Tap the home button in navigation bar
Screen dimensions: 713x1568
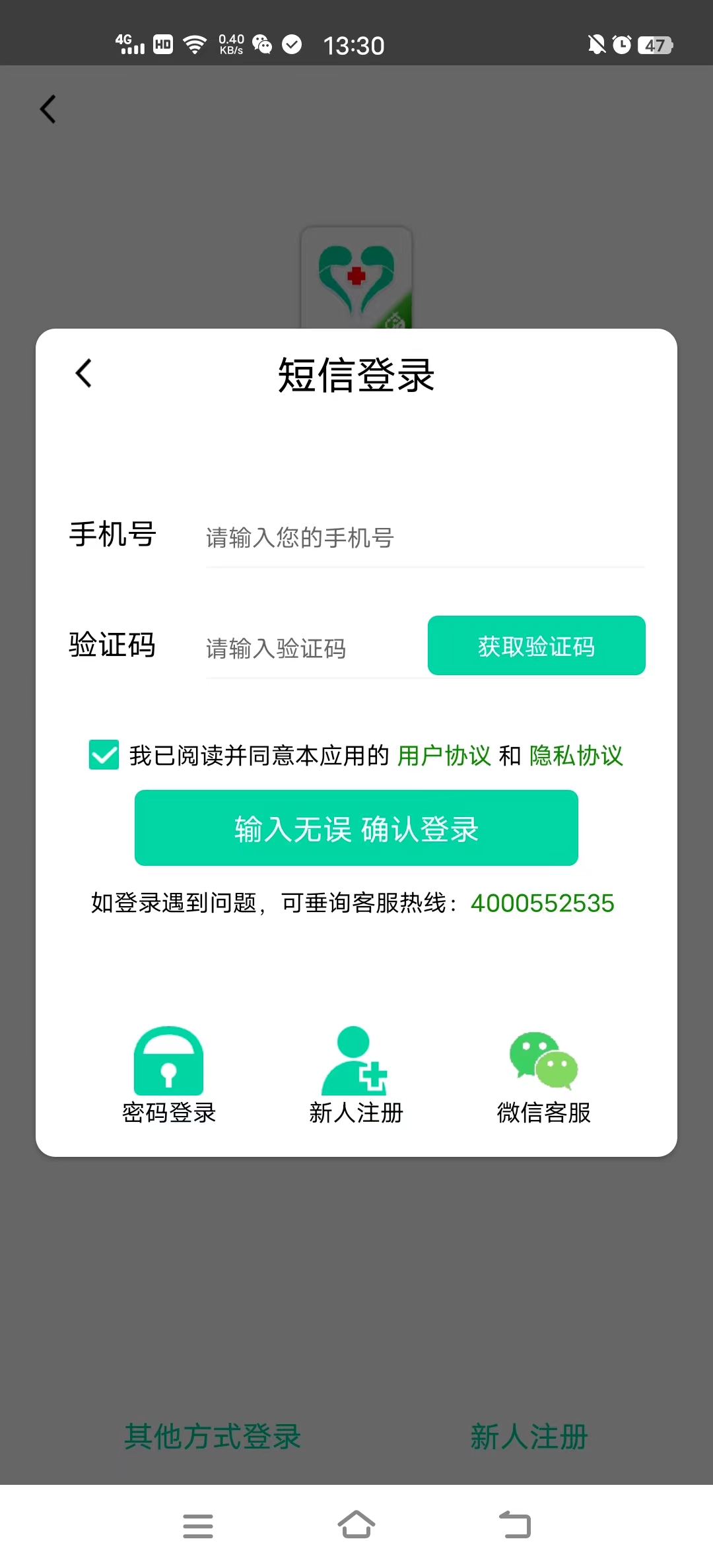click(x=356, y=1526)
